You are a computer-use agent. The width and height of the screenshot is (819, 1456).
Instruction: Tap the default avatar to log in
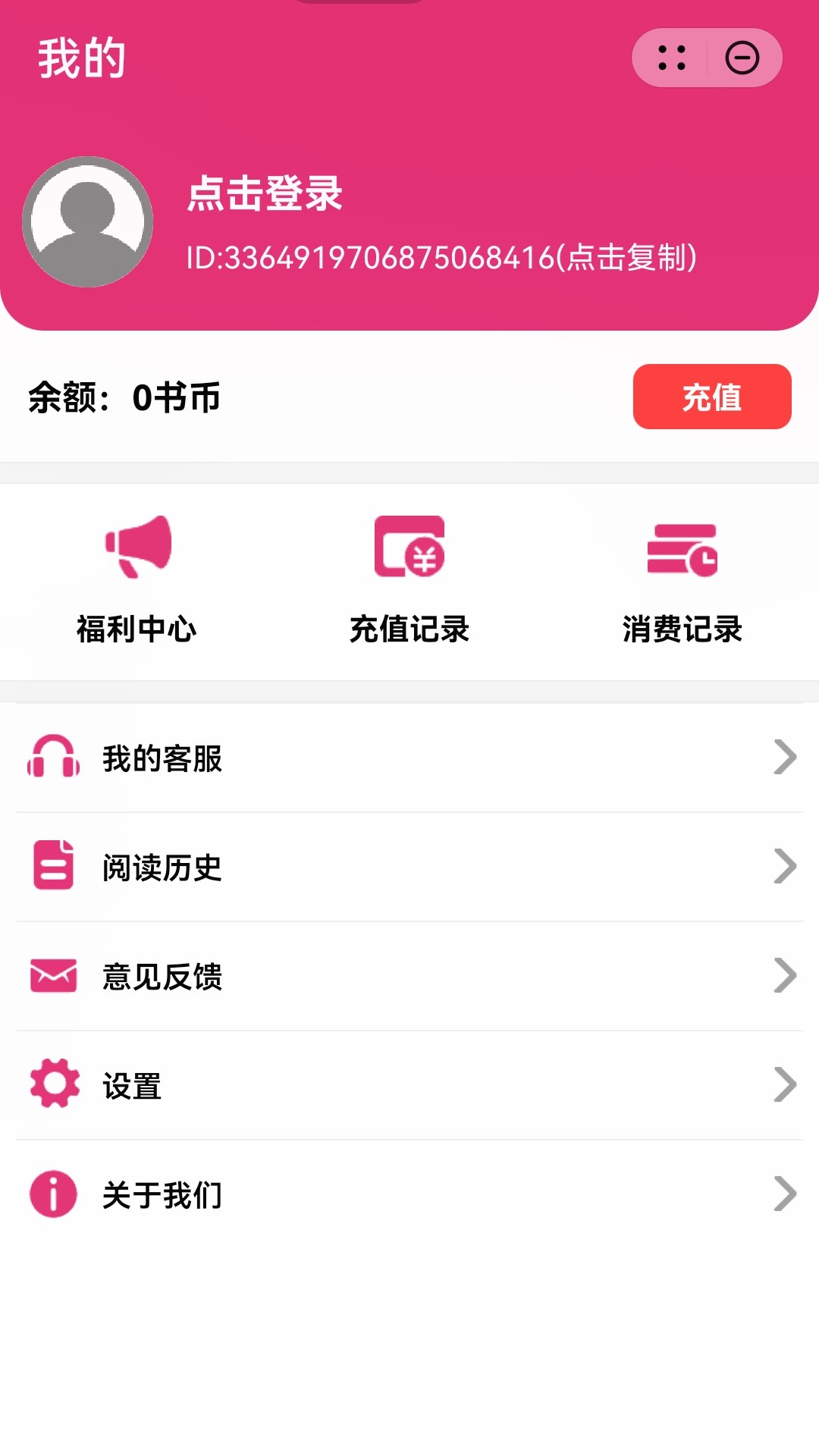[88, 221]
